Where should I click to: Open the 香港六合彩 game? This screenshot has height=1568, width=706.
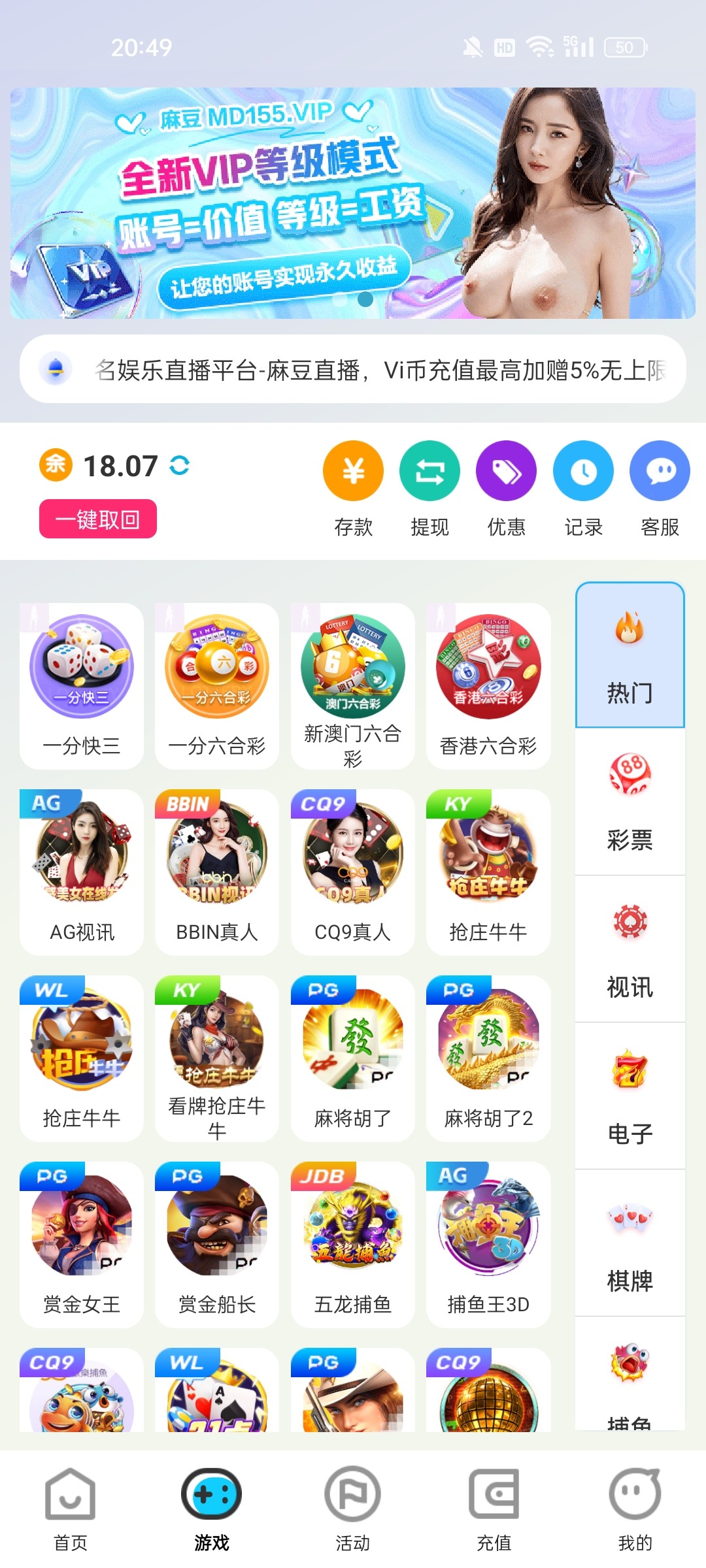click(x=488, y=686)
